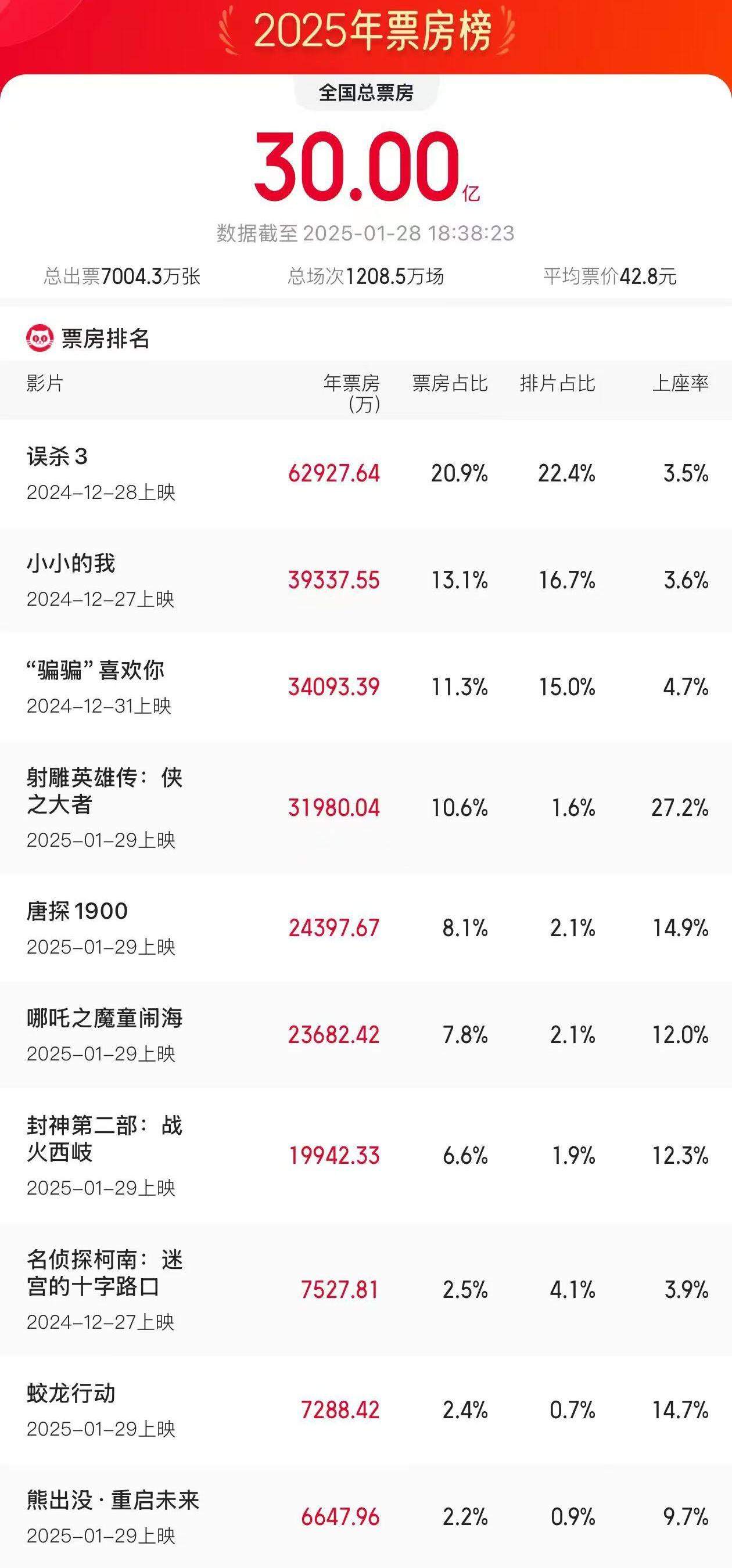
Task: Click the 数据截至 timestamp text
Action: (365, 232)
